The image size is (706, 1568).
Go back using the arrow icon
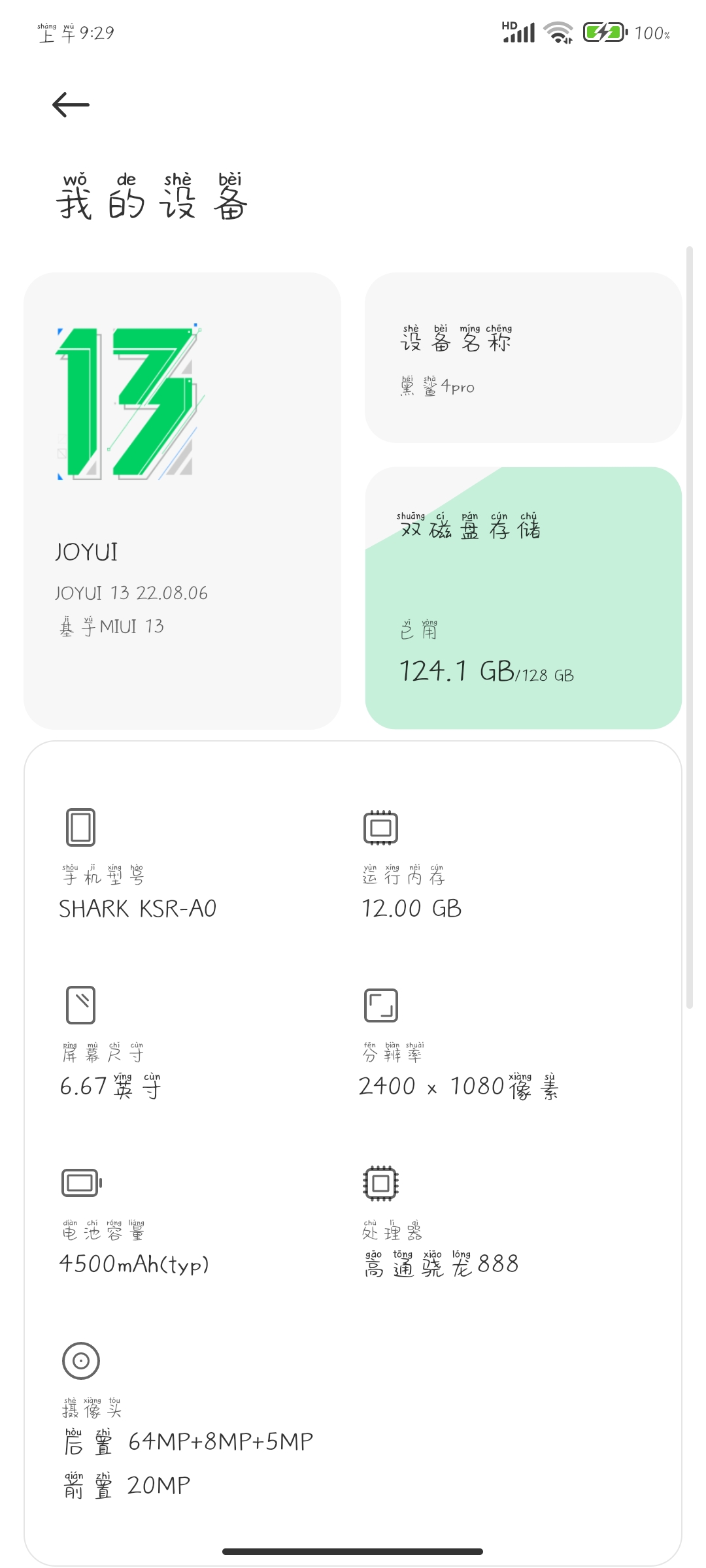[71, 105]
